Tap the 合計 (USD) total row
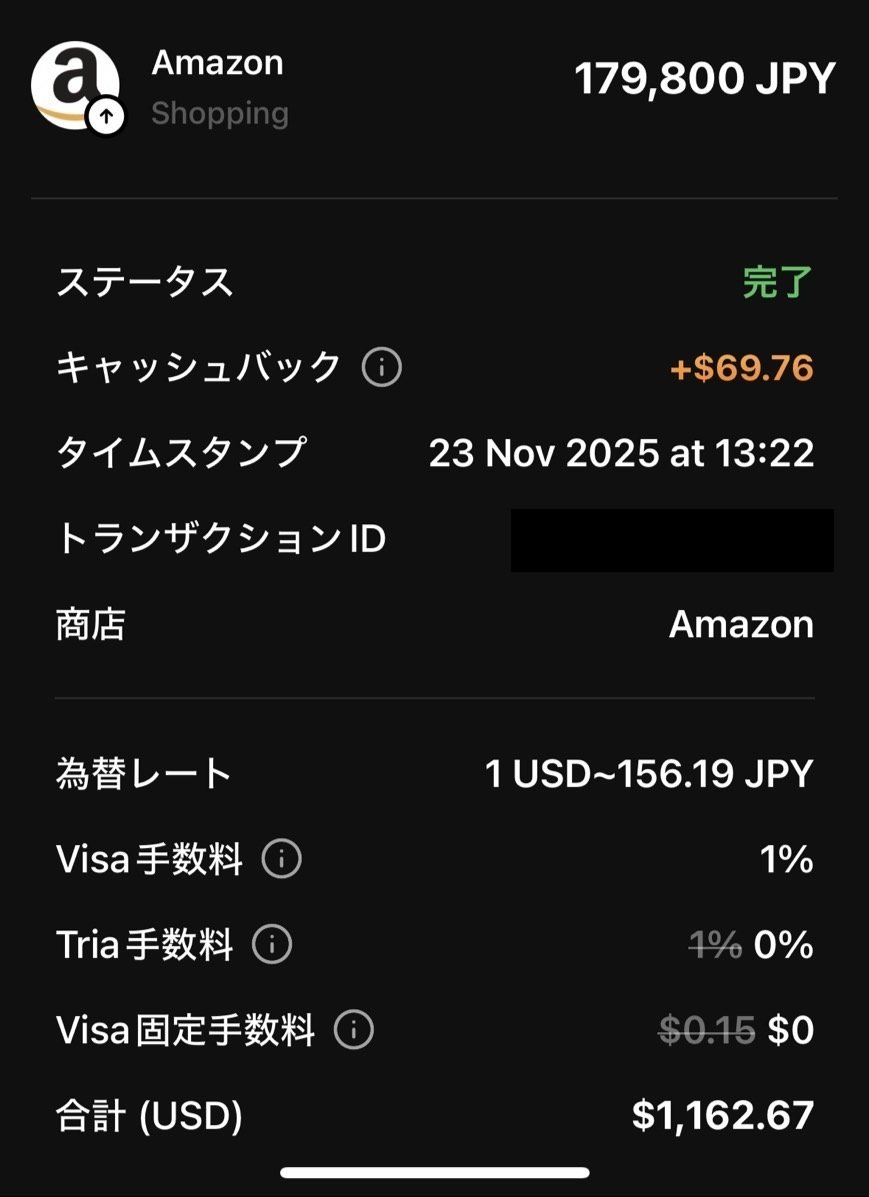 point(435,1114)
